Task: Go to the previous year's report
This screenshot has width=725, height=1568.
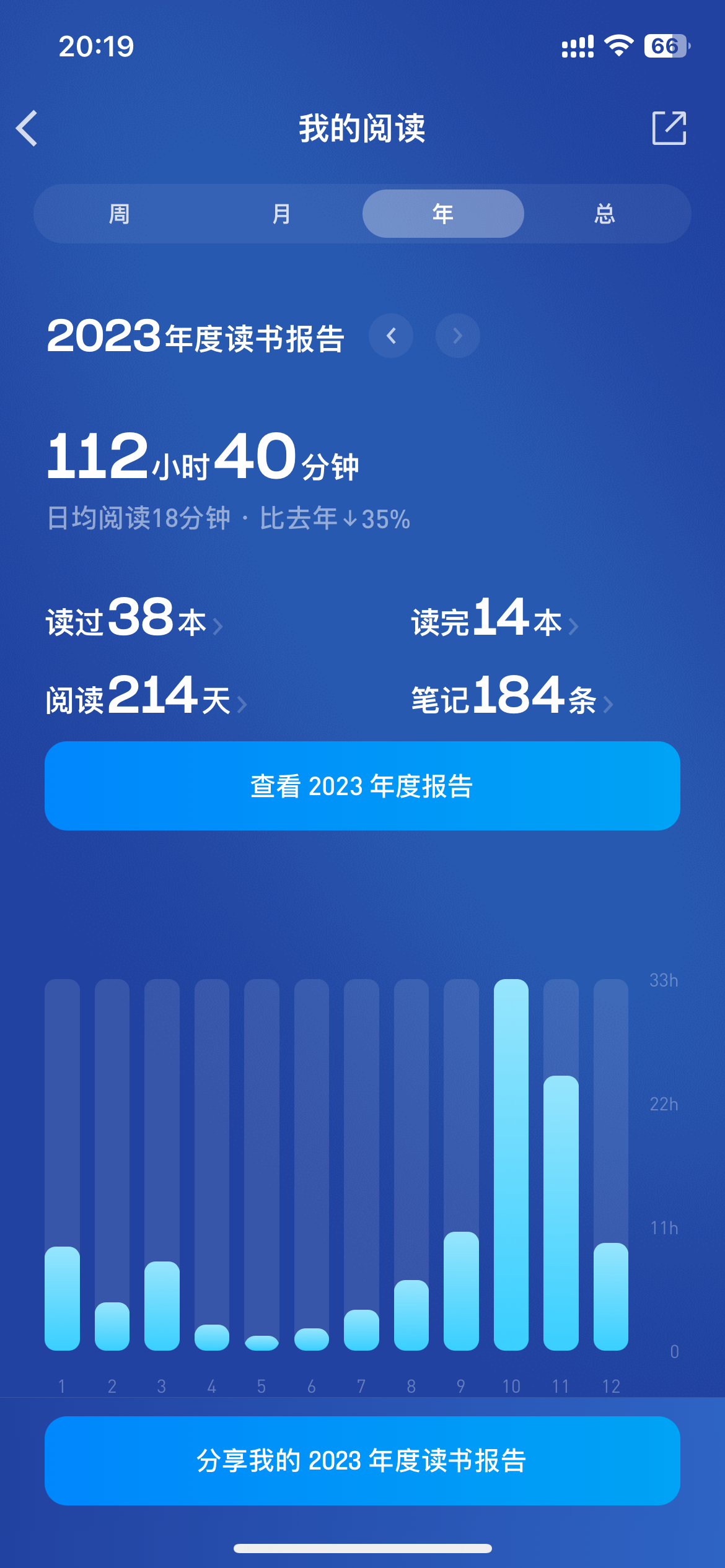Action: pos(391,336)
